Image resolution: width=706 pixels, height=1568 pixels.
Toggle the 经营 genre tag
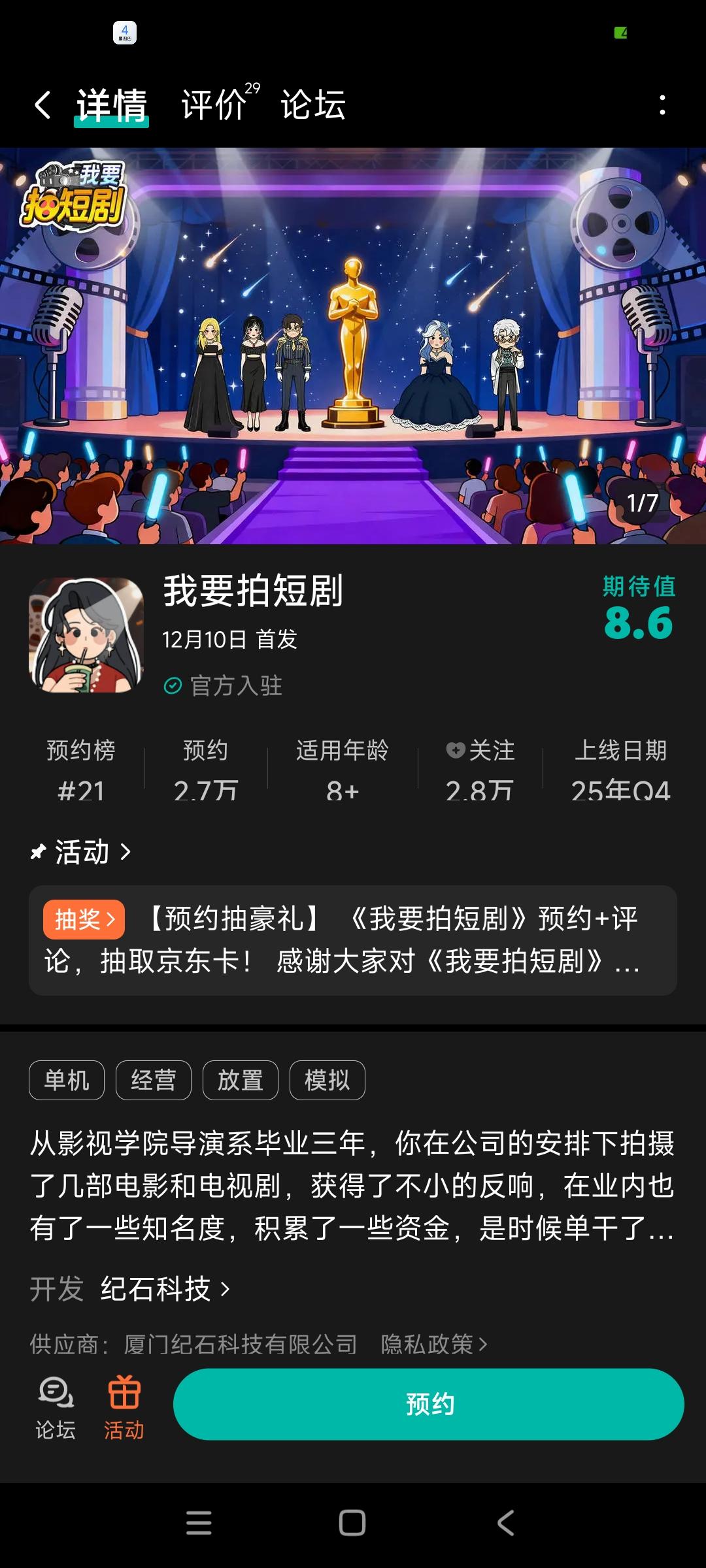point(154,1079)
